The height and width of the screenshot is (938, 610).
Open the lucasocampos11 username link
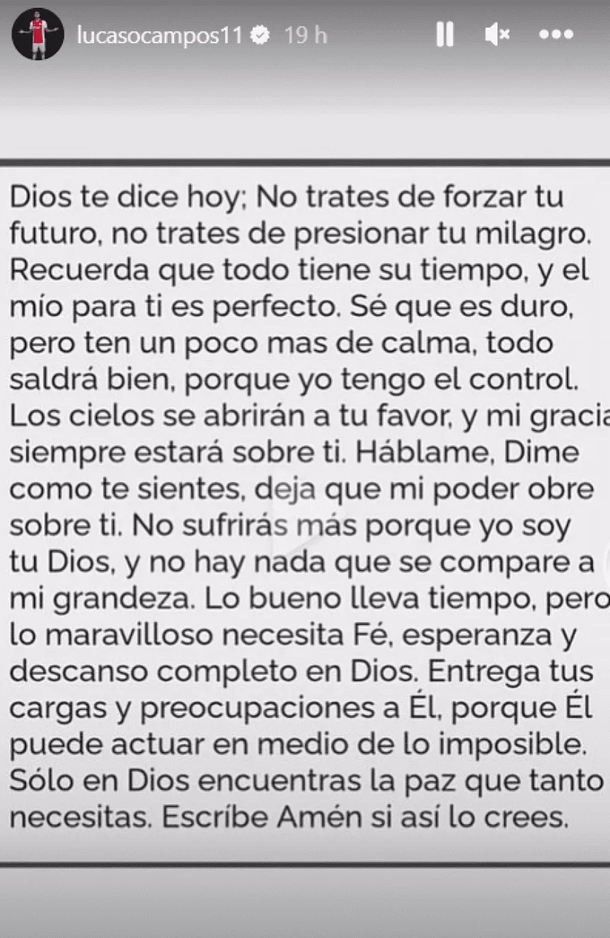point(160,35)
